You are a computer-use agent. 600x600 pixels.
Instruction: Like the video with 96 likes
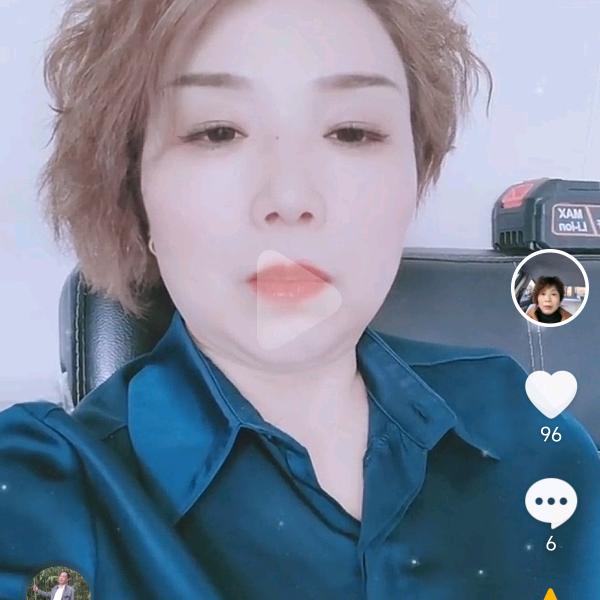click(x=551, y=394)
